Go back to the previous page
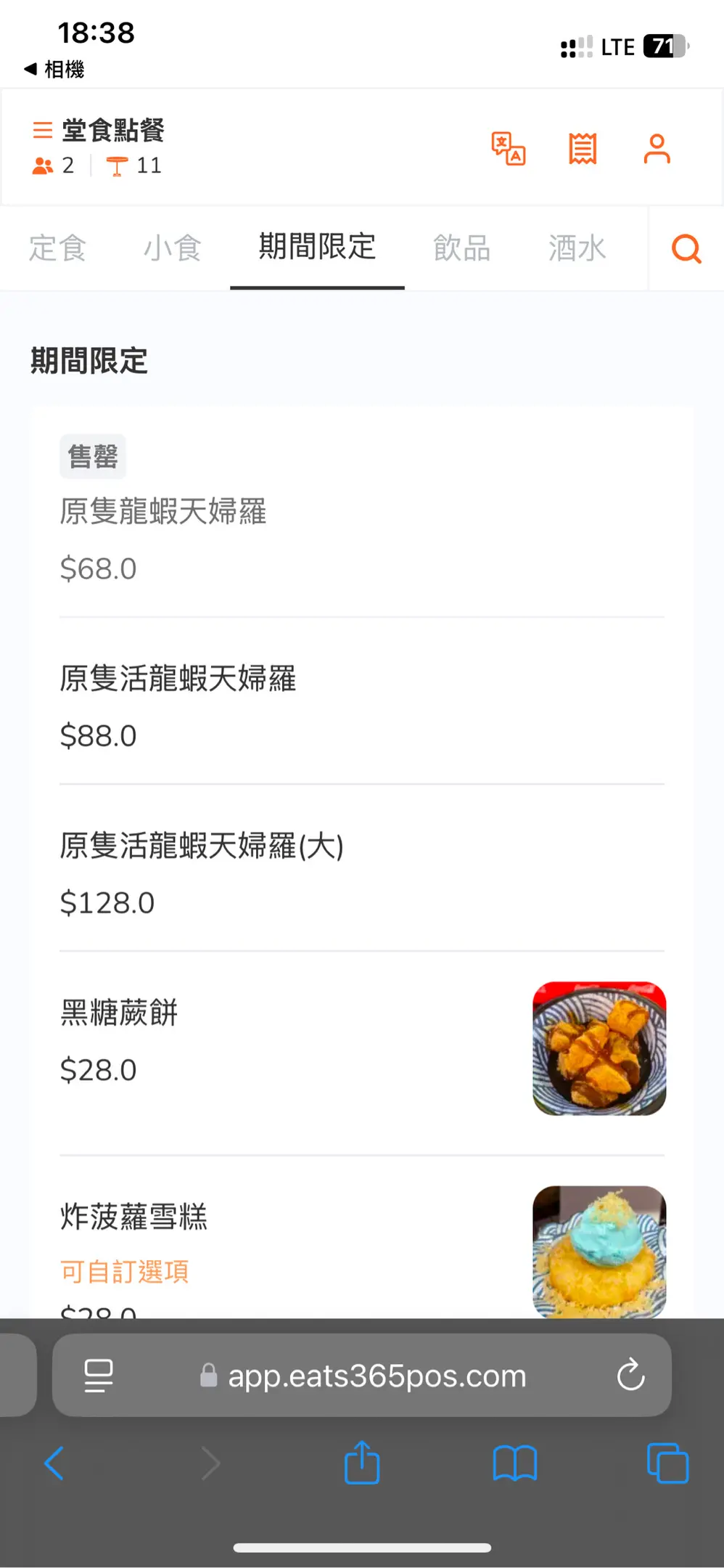This screenshot has width=724, height=1568. (54, 1463)
